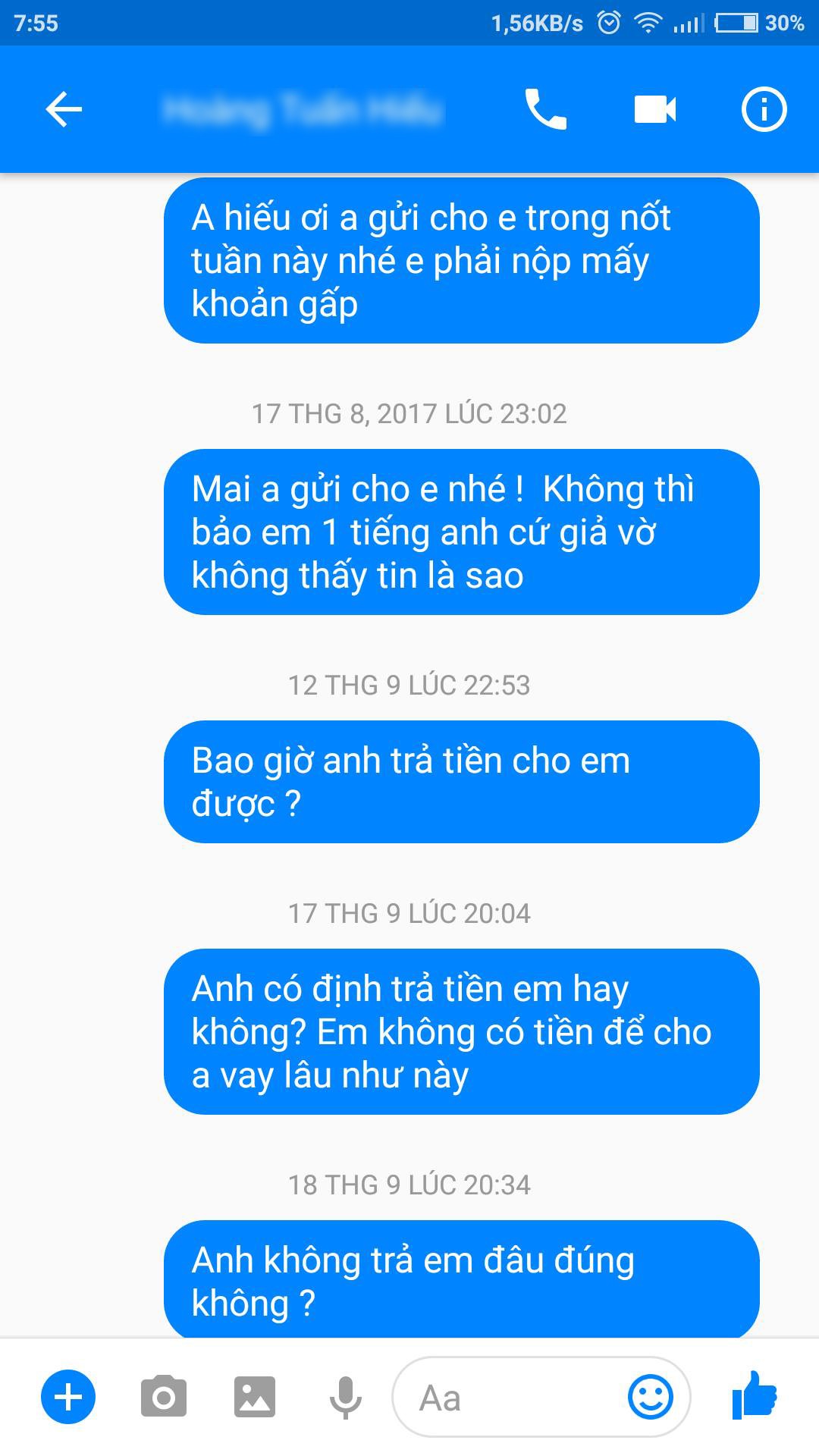This screenshot has height=1456, width=819.
Task: Record a voice message with microphone
Action: [x=345, y=1397]
